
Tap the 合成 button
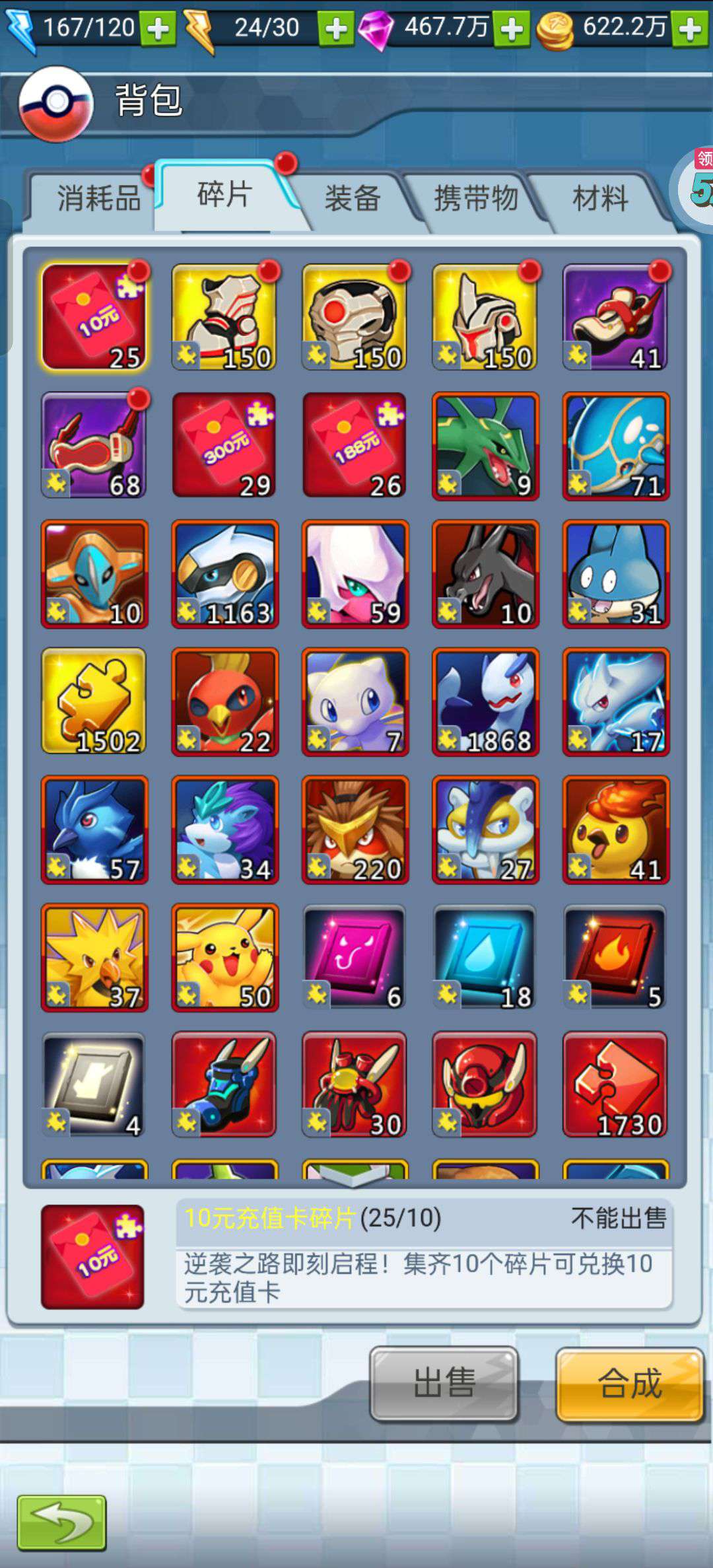click(x=630, y=1384)
